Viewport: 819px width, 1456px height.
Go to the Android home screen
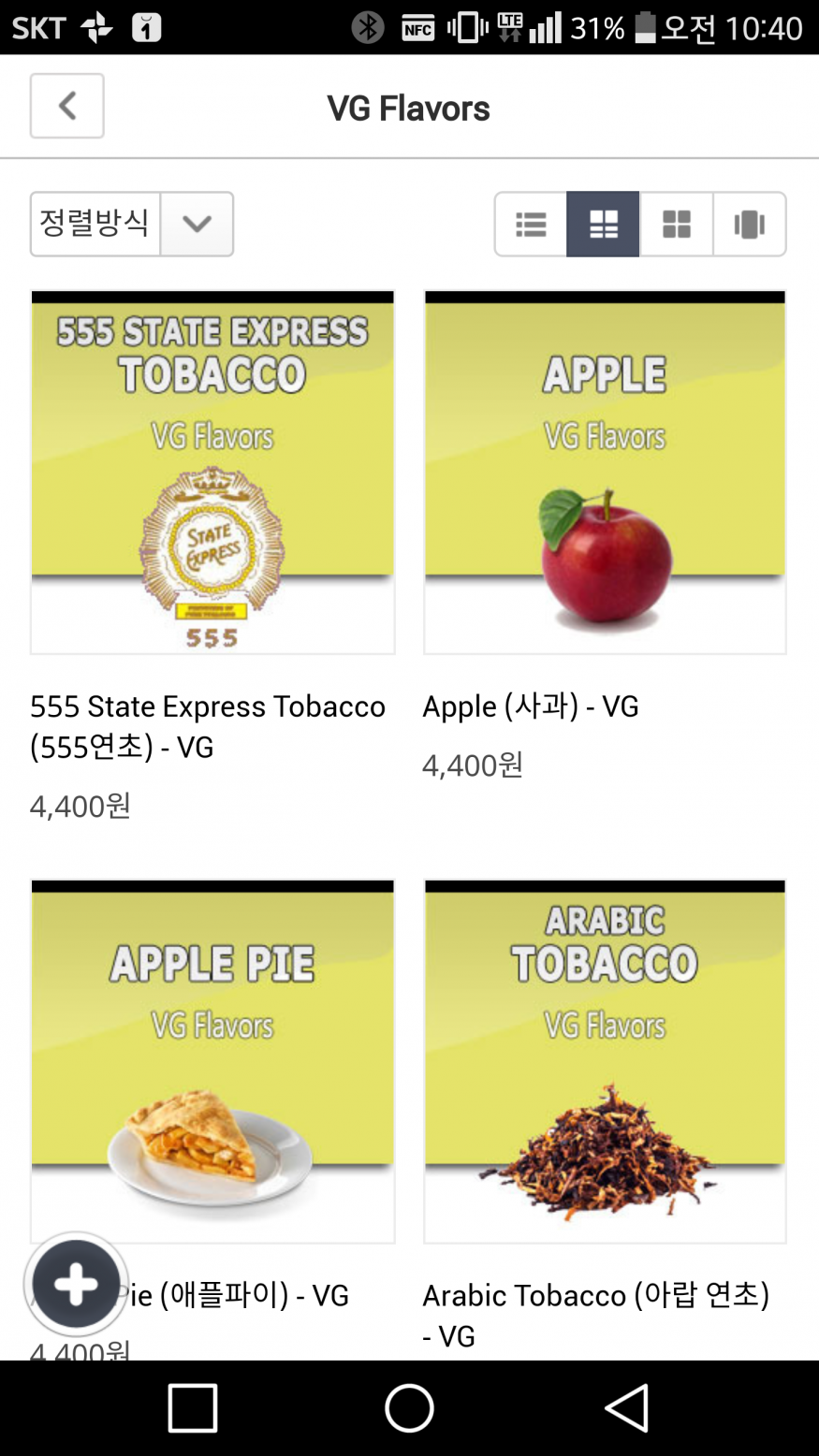(x=409, y=1407)
